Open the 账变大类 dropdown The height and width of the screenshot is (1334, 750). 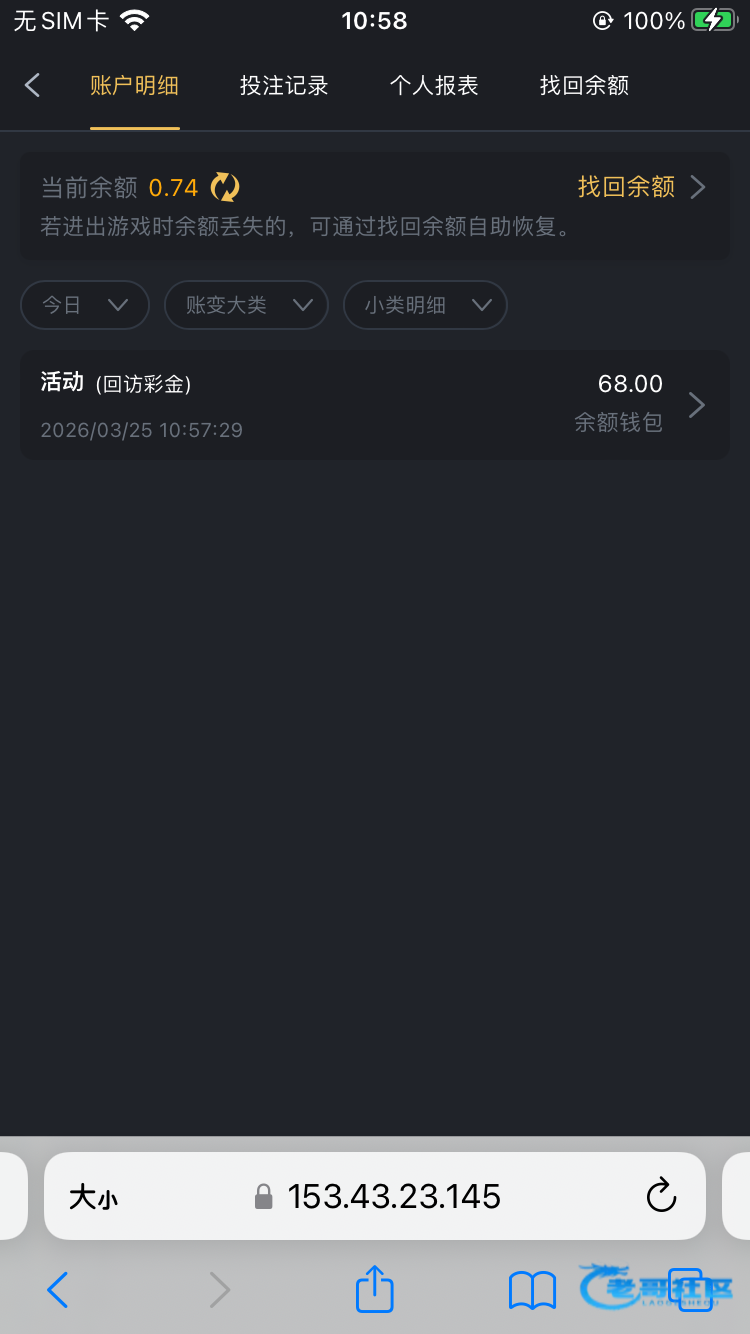[x=246, y=305]
